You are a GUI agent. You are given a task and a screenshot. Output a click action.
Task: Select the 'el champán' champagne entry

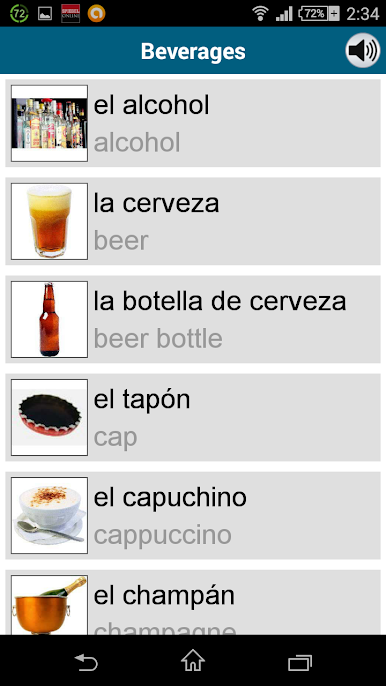coord(193,602)
